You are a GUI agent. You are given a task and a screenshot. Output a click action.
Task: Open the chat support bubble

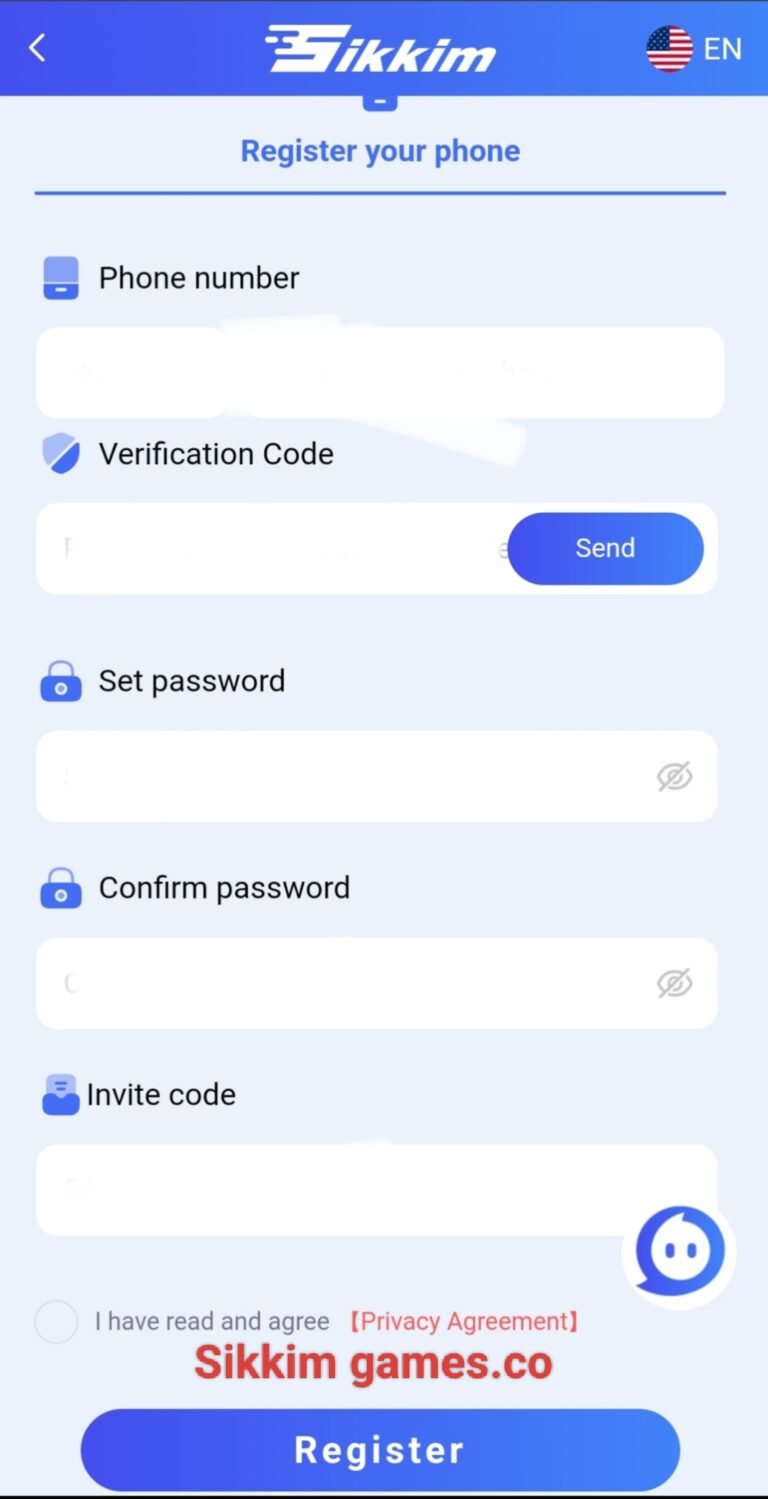[679, 1251]
